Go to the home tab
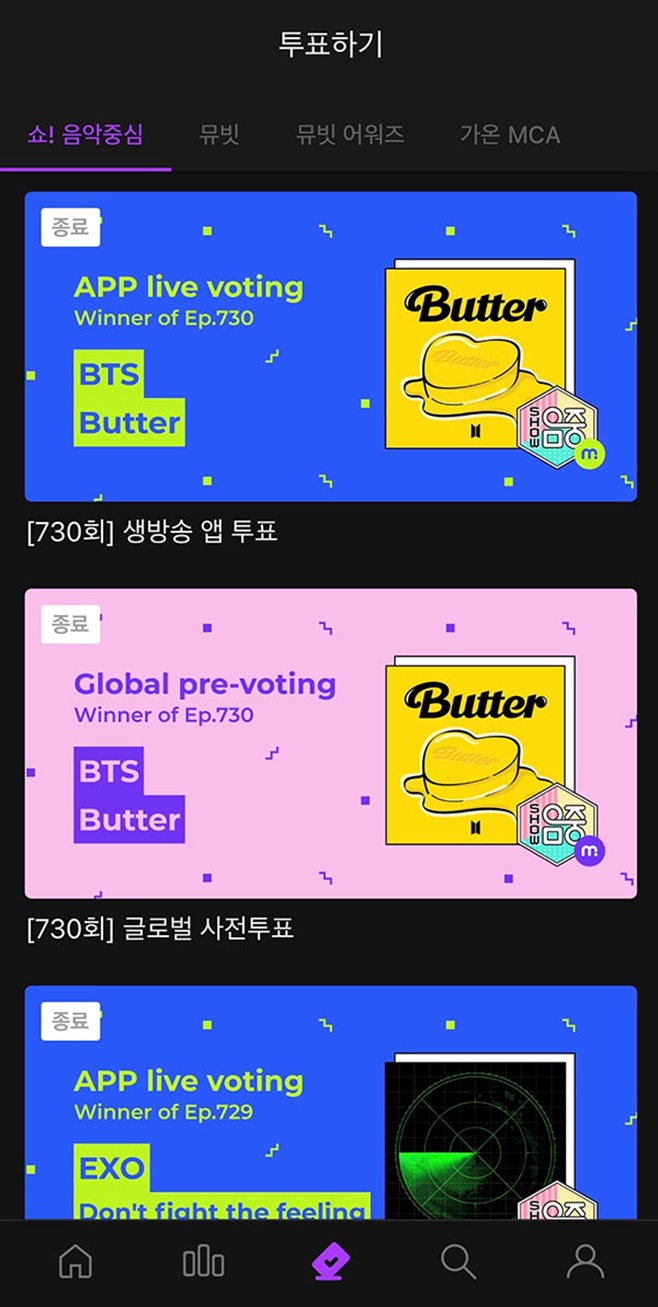The height and width of the screenshot is (1307, 658). click(x=76, y=1262)
